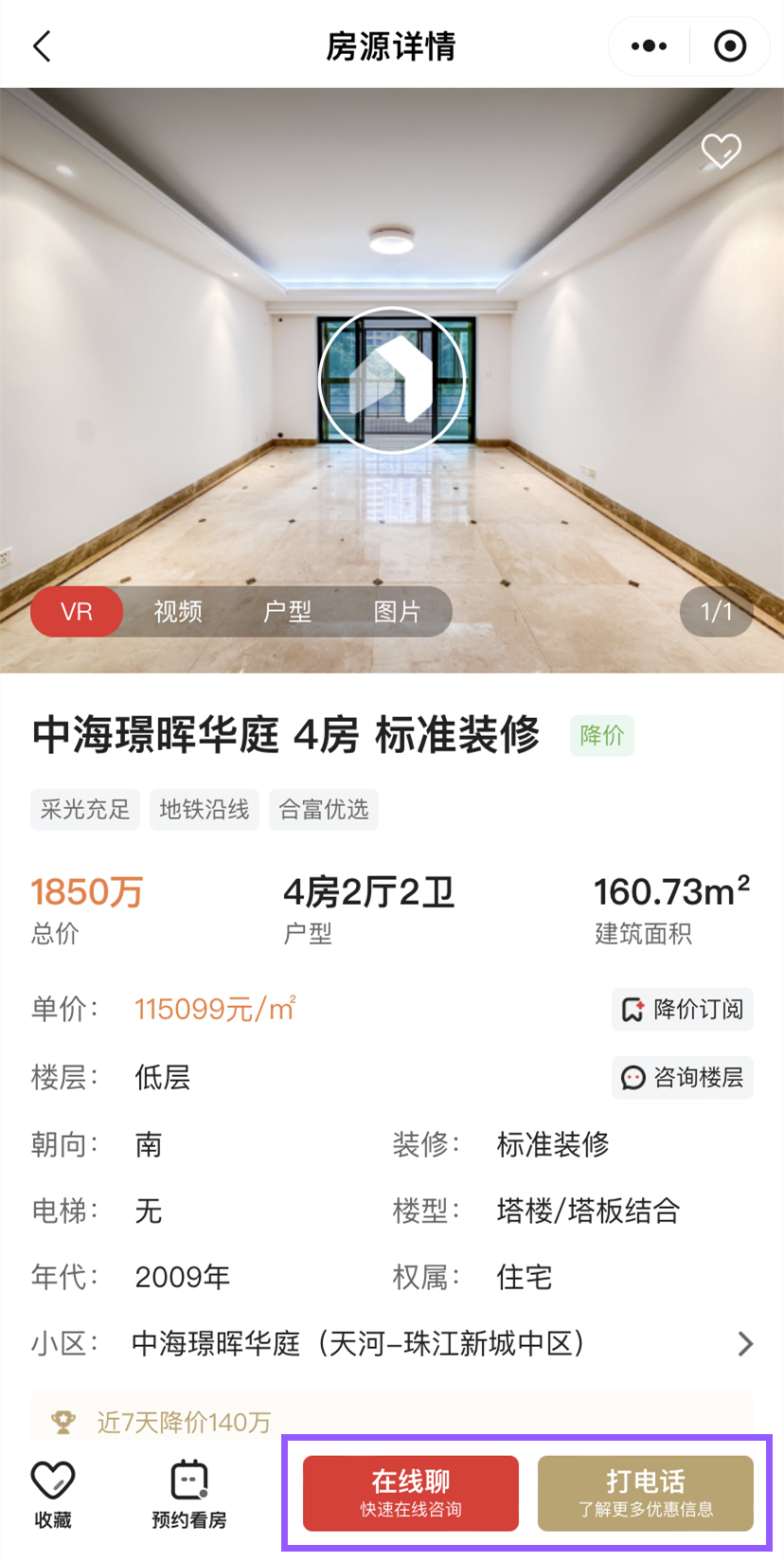The image size is (784, 1562).
Task: Open the 图片 photos tab
Action: click(x=395, y=612)
